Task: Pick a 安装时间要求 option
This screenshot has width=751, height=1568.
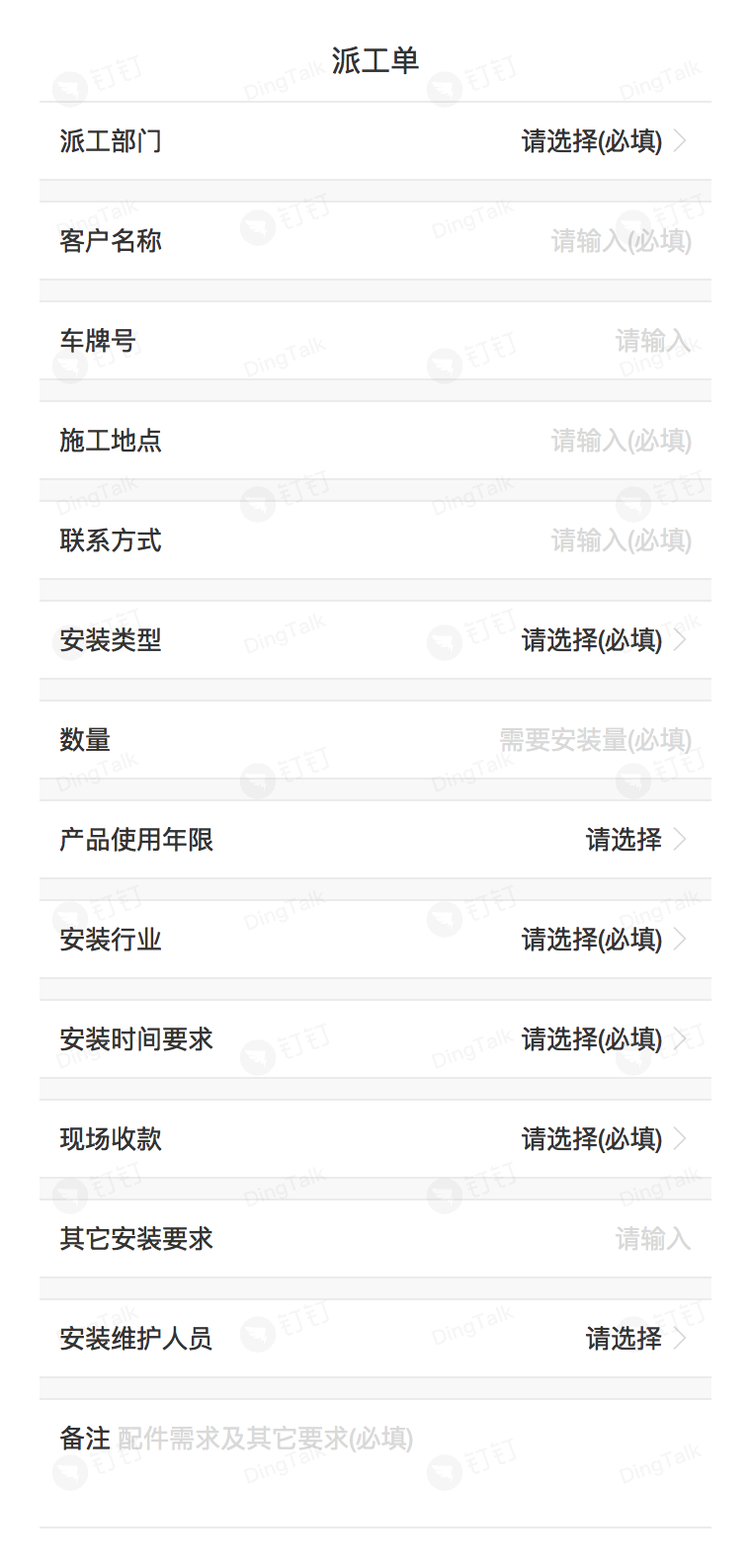Action: coord(375,1039)
